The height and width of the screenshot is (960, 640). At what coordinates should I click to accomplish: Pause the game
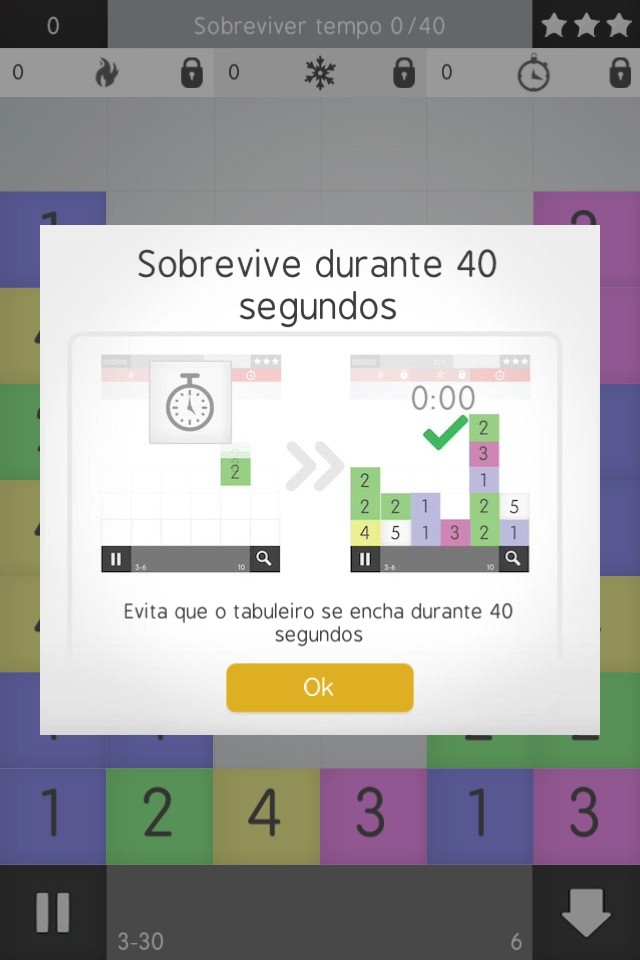[x=52, y=912]
